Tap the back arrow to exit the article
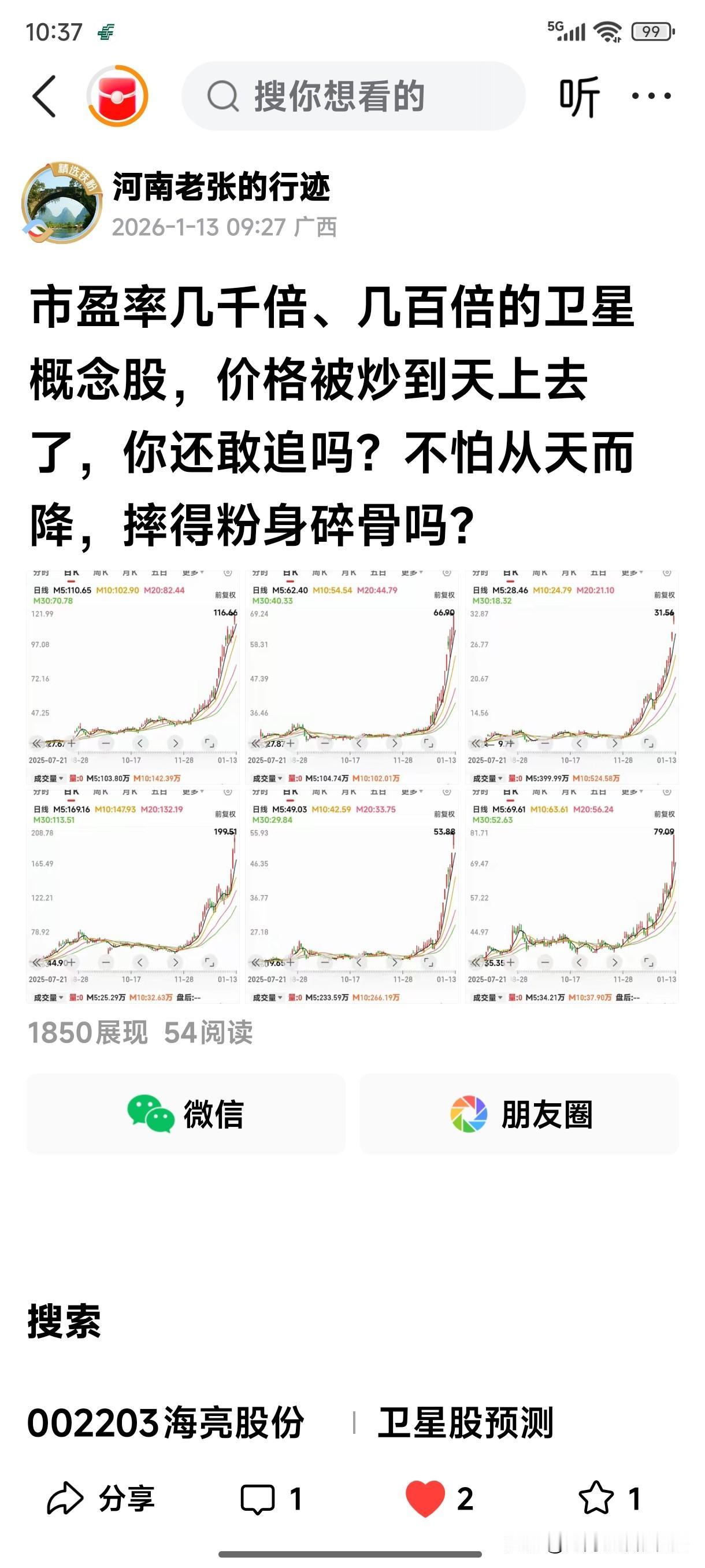 point(44,96)
